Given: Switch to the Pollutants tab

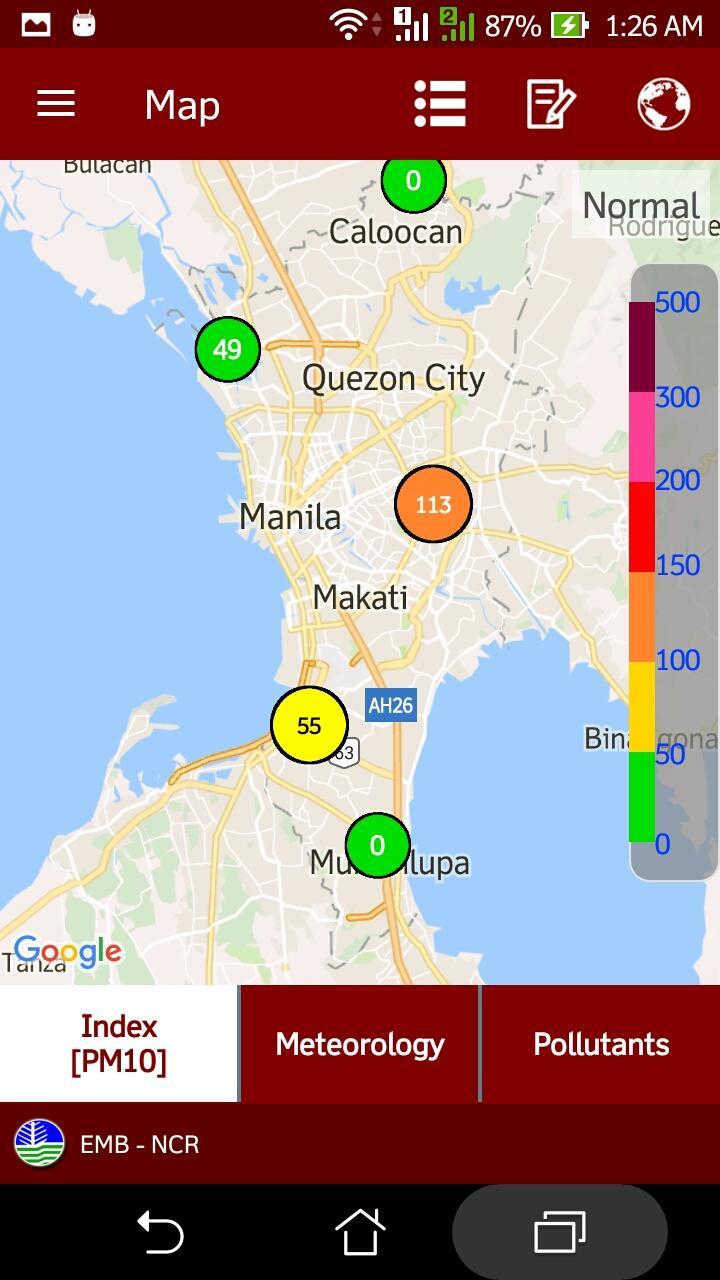Looking at the screenshot, I should tap(601, 1044).
